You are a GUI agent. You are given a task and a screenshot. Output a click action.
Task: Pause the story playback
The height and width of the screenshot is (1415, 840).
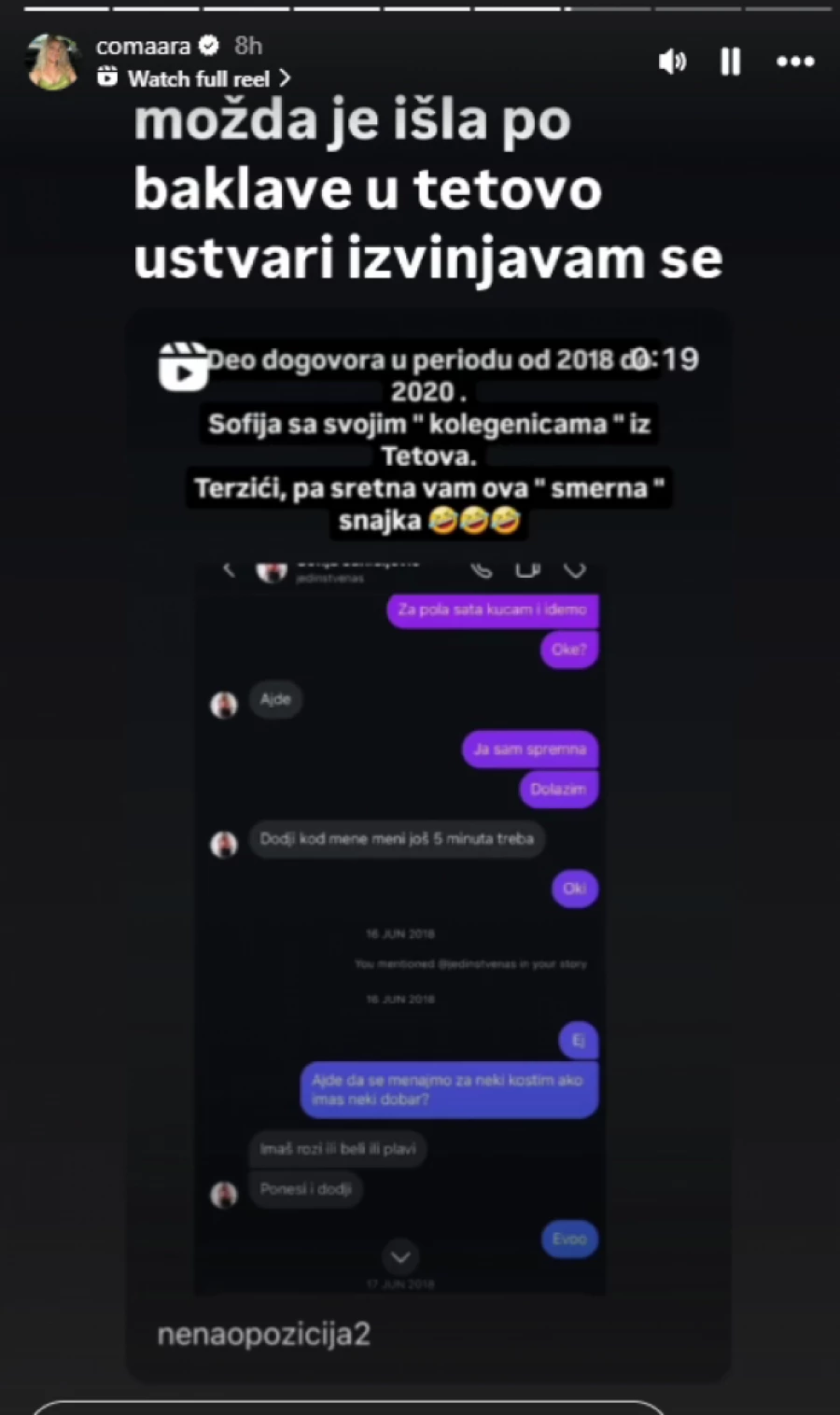pos(731,63)
